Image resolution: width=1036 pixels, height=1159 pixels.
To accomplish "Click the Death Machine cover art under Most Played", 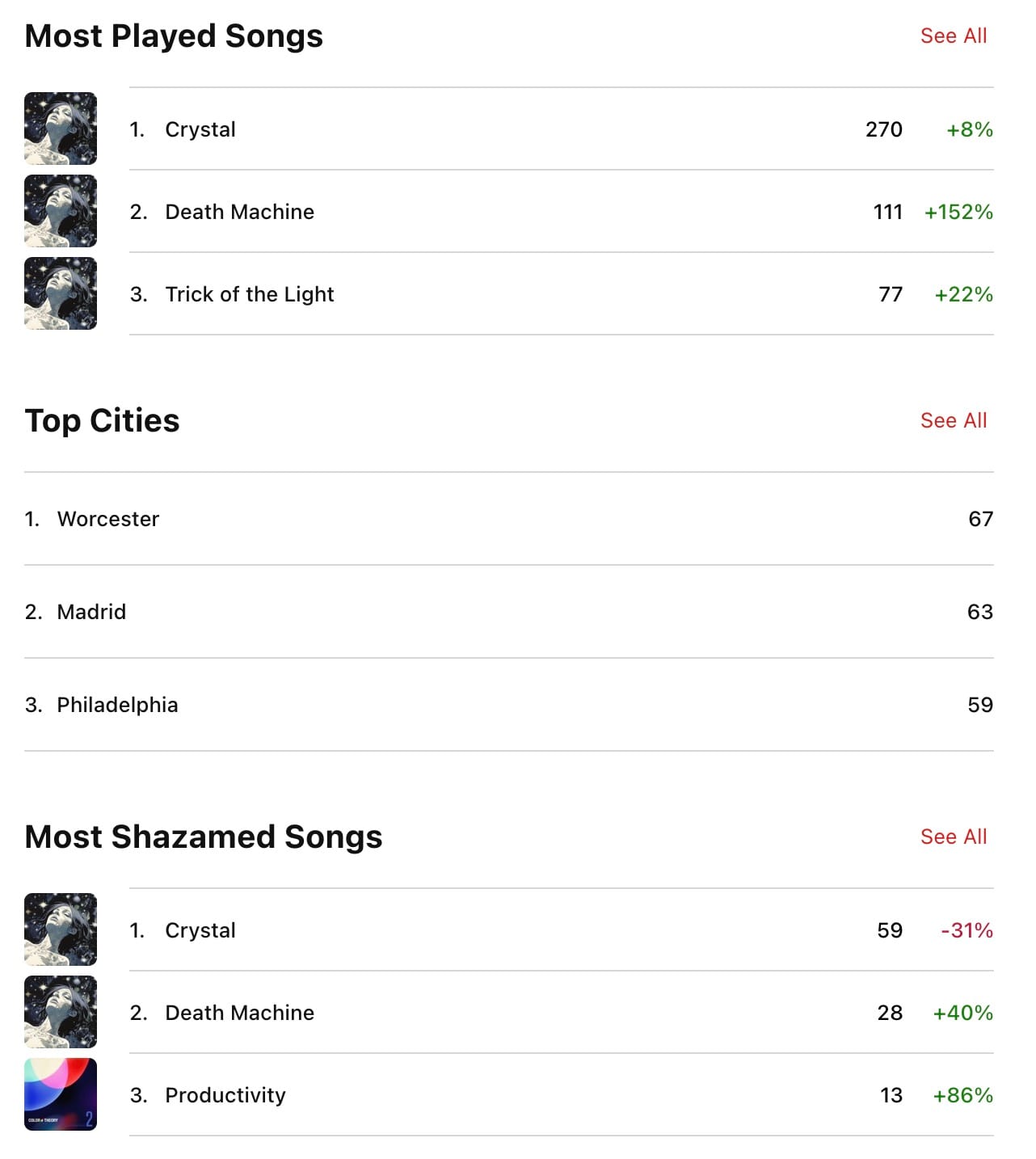I will click(x=60, y=211).
